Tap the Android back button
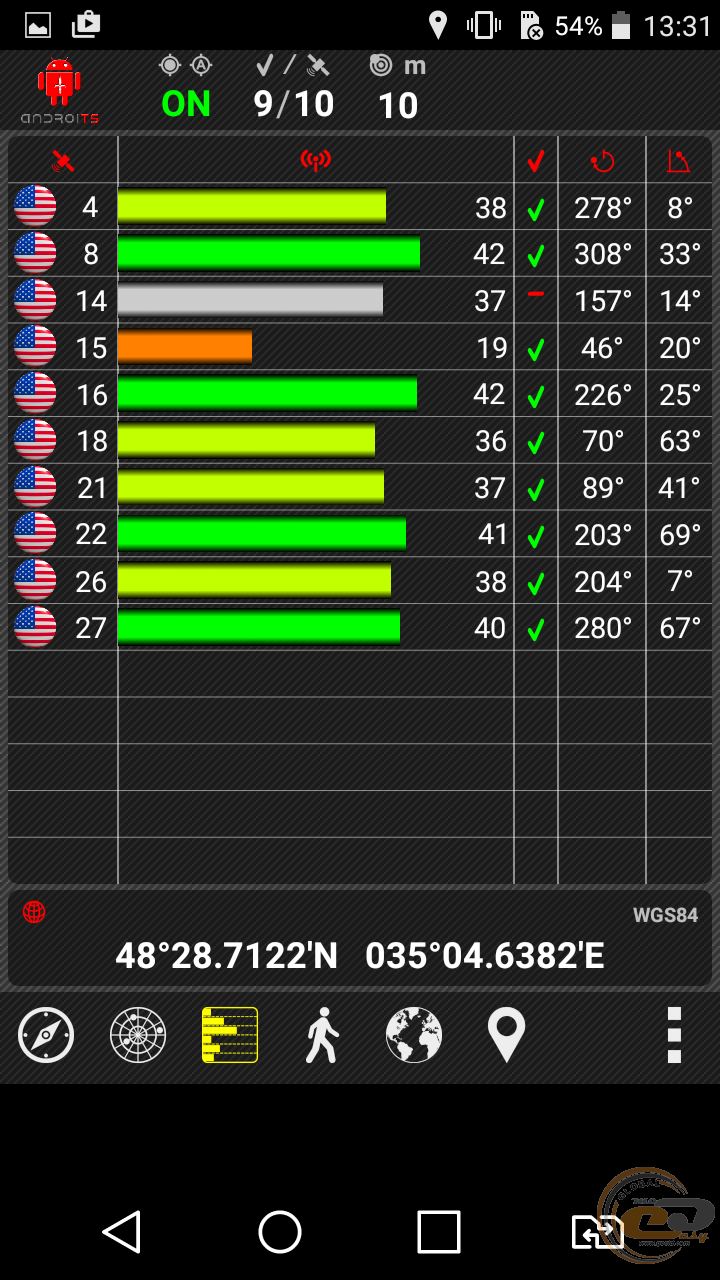720x1280 pixels. pyautogui.click(x=122, y=1232)
